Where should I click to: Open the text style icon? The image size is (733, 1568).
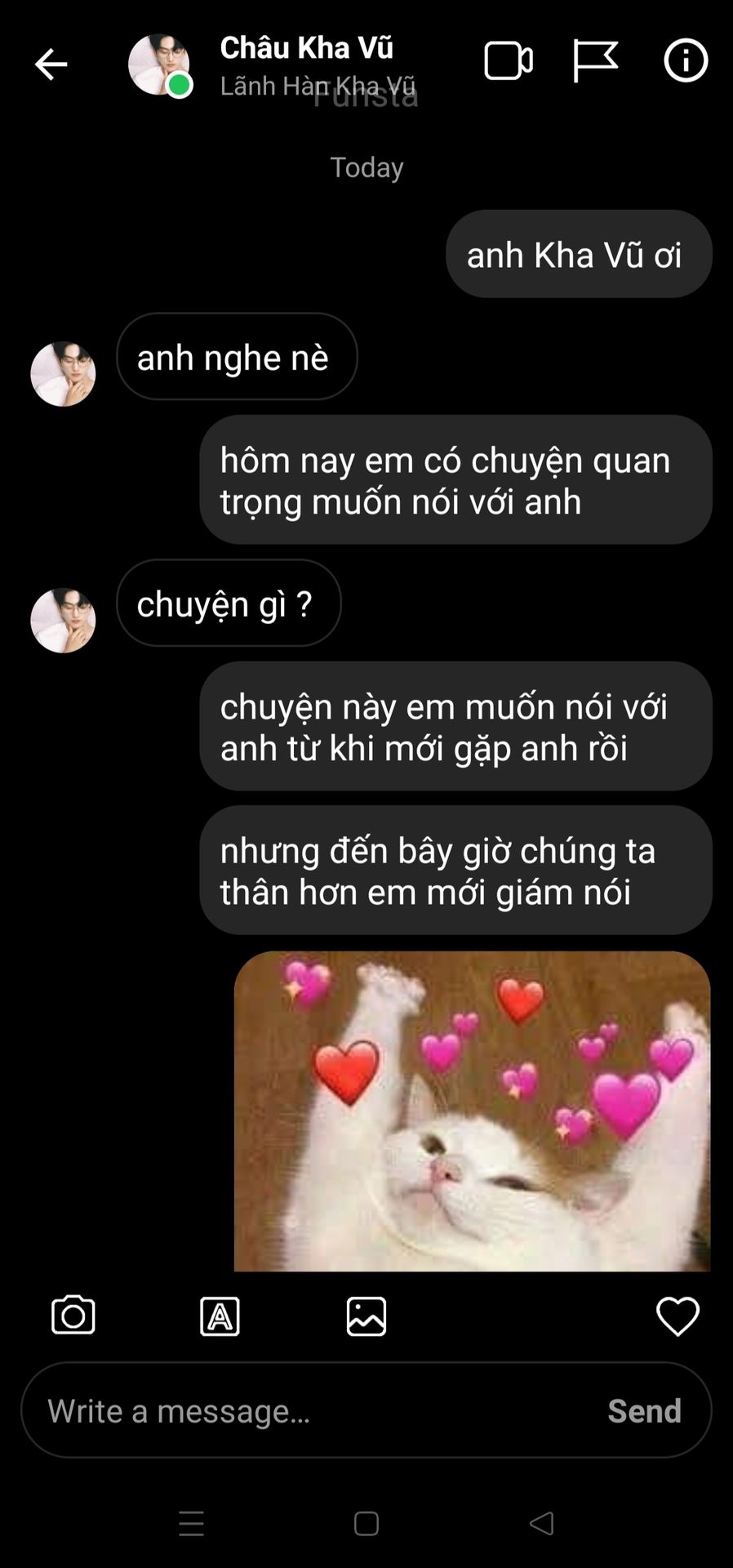click(220, 1316)
